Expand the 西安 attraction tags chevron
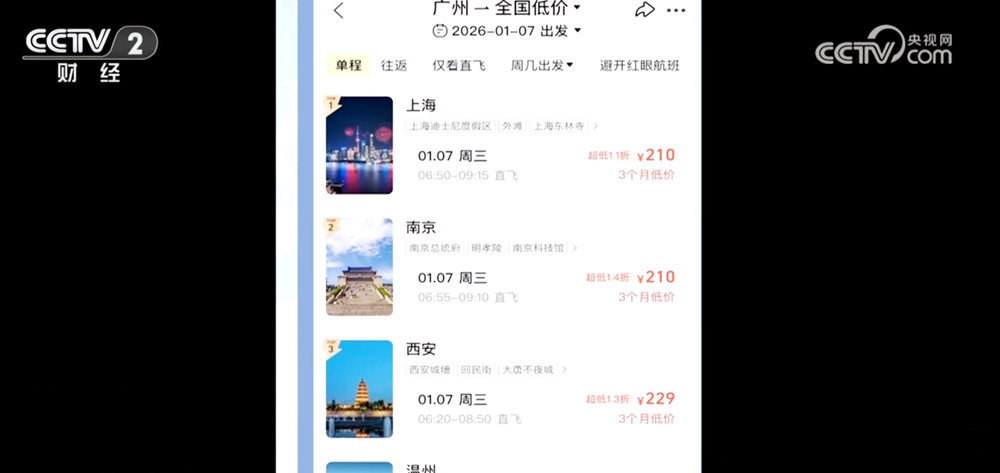 coord(564,370)
